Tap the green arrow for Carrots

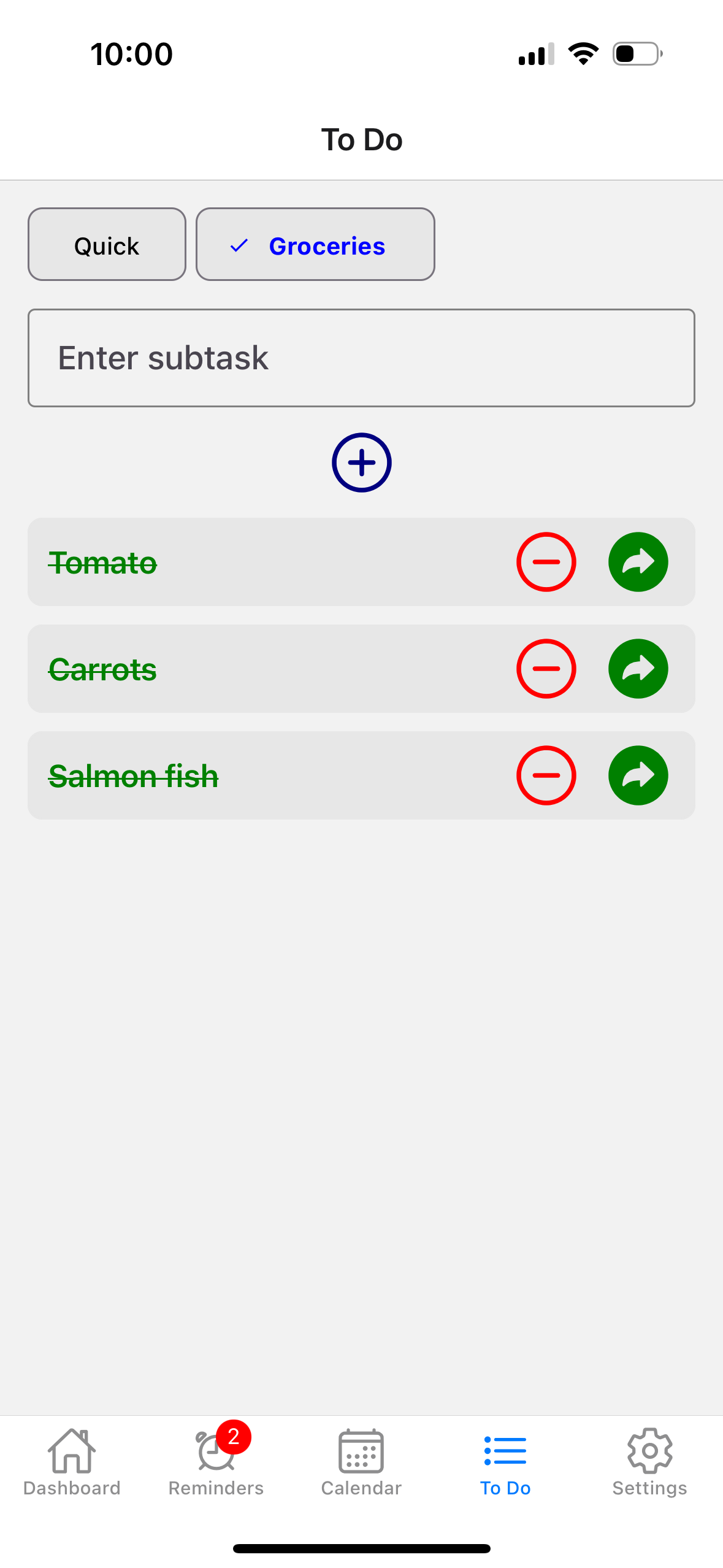pyautogui.click(x=638, y=669)
